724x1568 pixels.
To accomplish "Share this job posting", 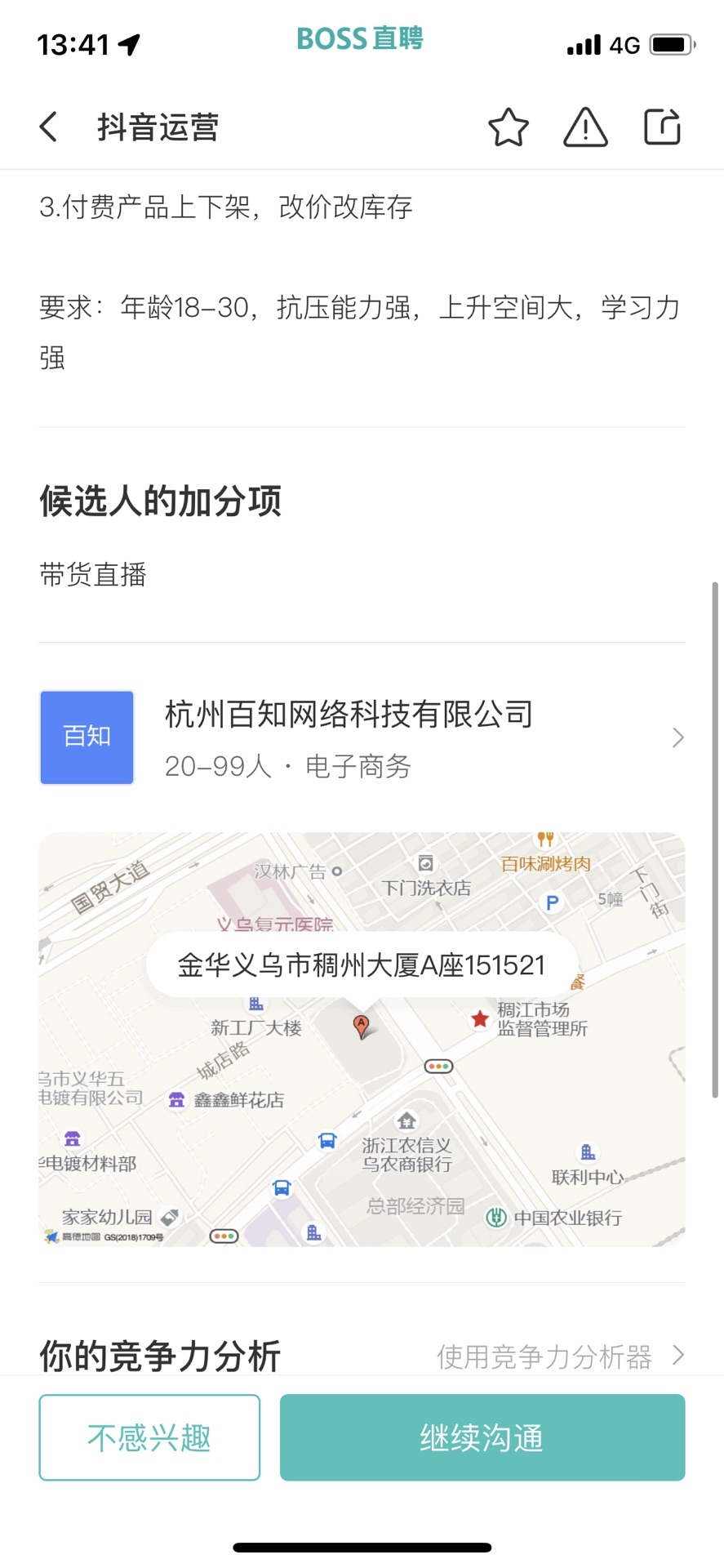I will pos(662,127).
